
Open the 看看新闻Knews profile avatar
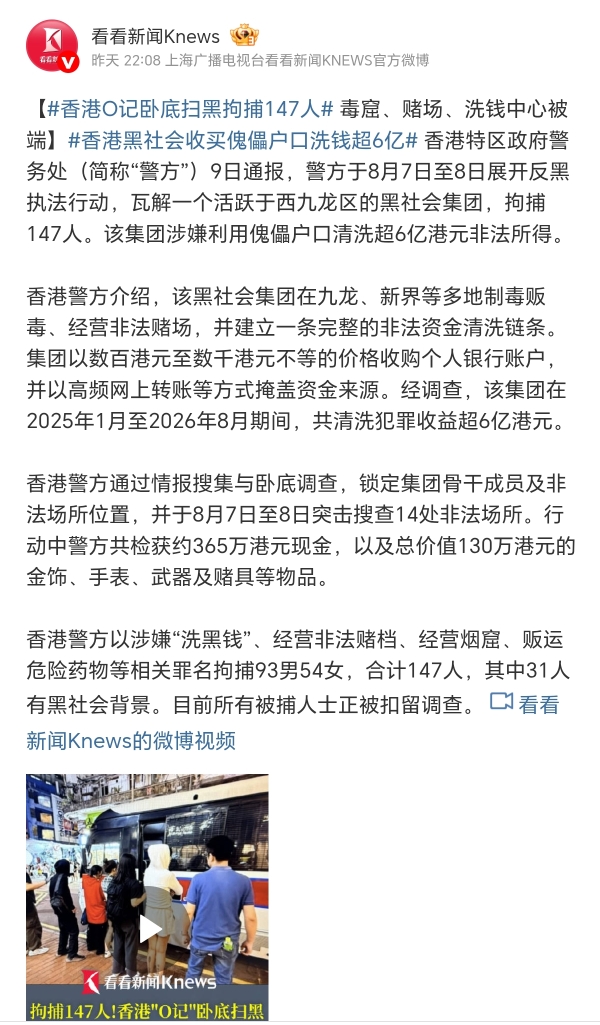coord(52,46)
